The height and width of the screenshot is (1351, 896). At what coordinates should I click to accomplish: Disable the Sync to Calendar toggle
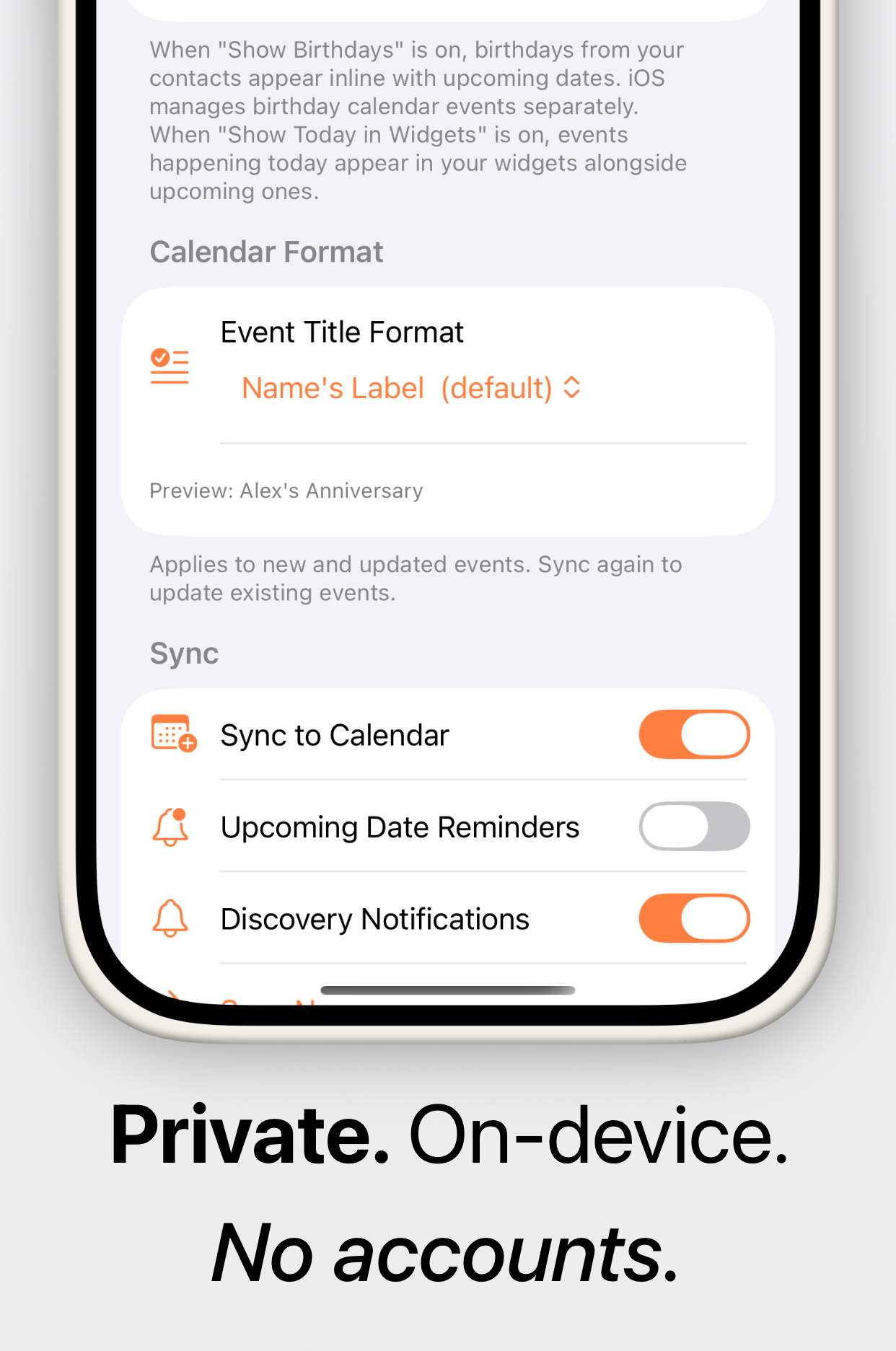coord(693,734)
